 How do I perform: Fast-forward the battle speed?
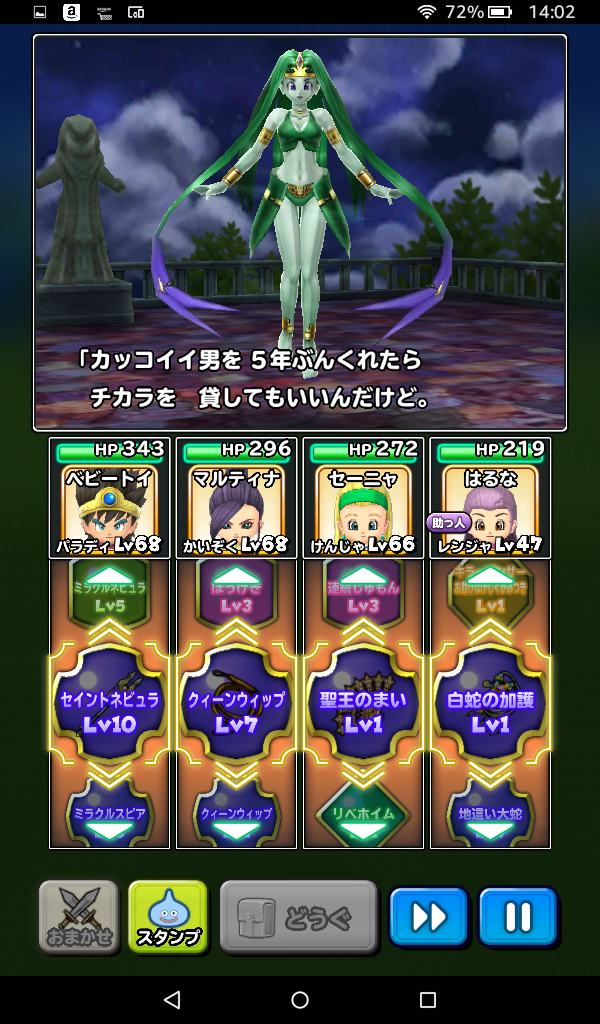[429, 916]
